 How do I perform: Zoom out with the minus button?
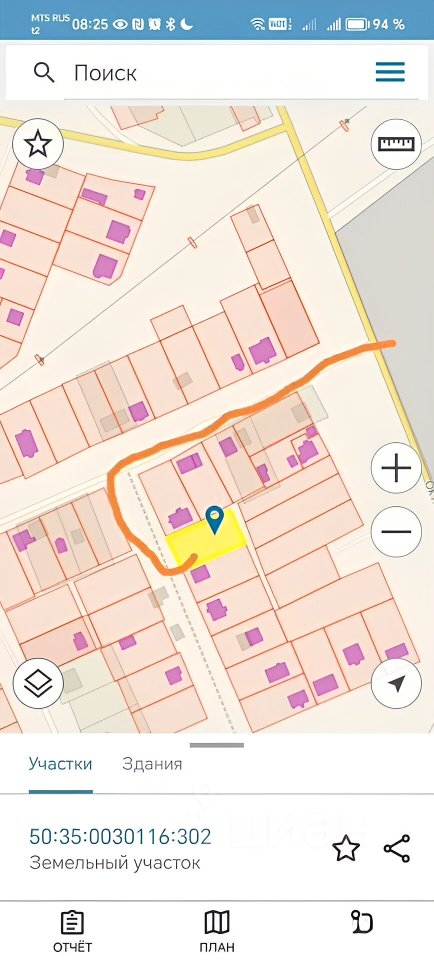click(x=397, y=531)
